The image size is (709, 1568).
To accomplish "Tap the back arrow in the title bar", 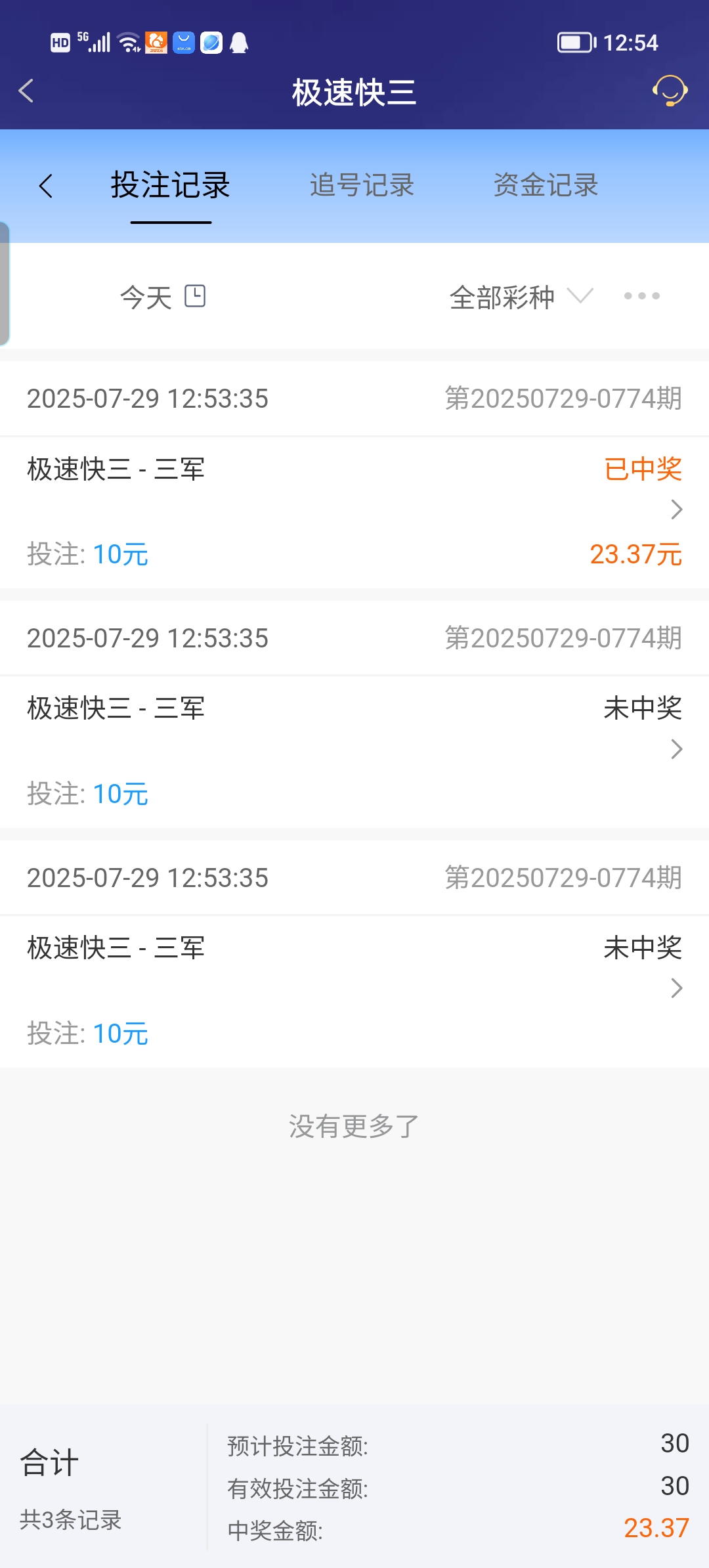I will pyautogui.click(x=26, y=92).
